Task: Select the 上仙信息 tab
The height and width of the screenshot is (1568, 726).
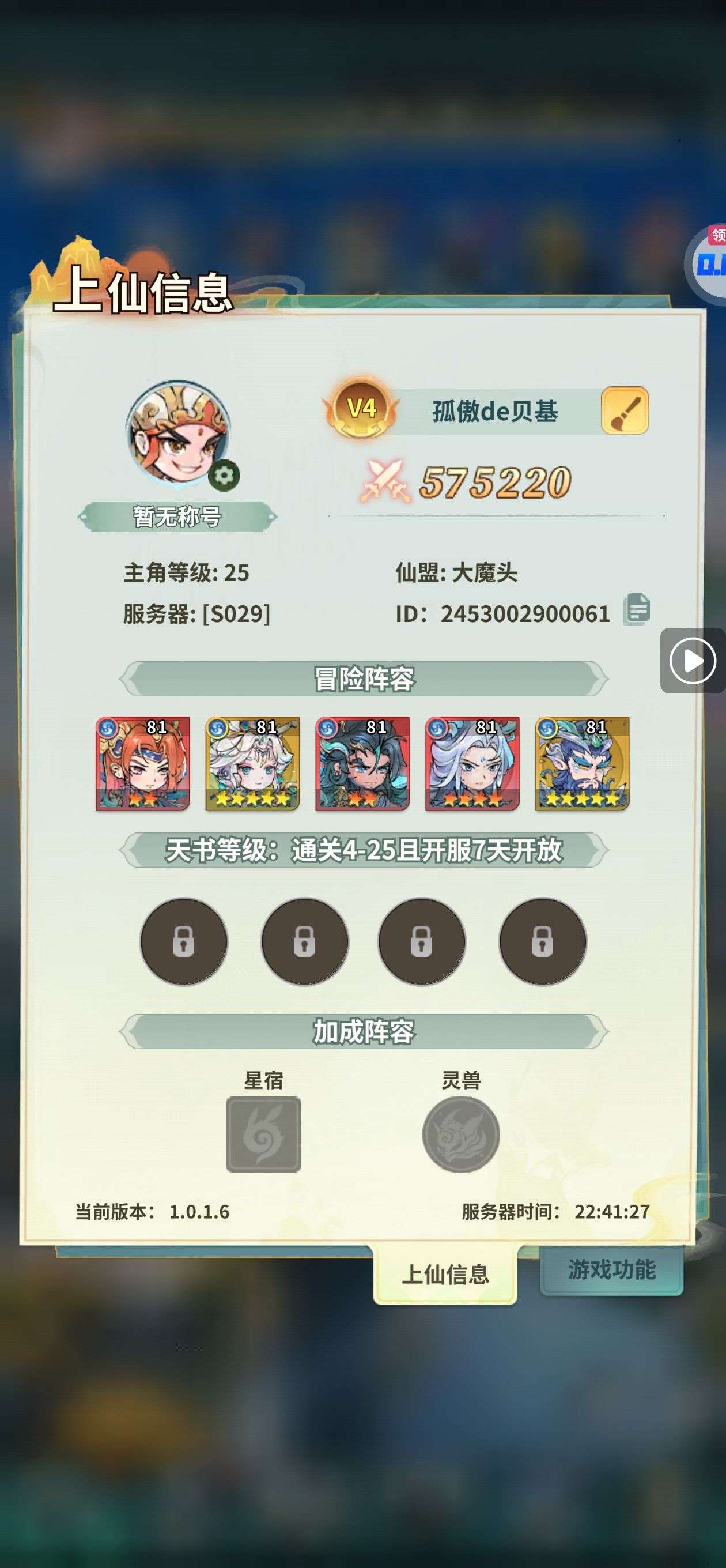Action: tap(445, 1273)
